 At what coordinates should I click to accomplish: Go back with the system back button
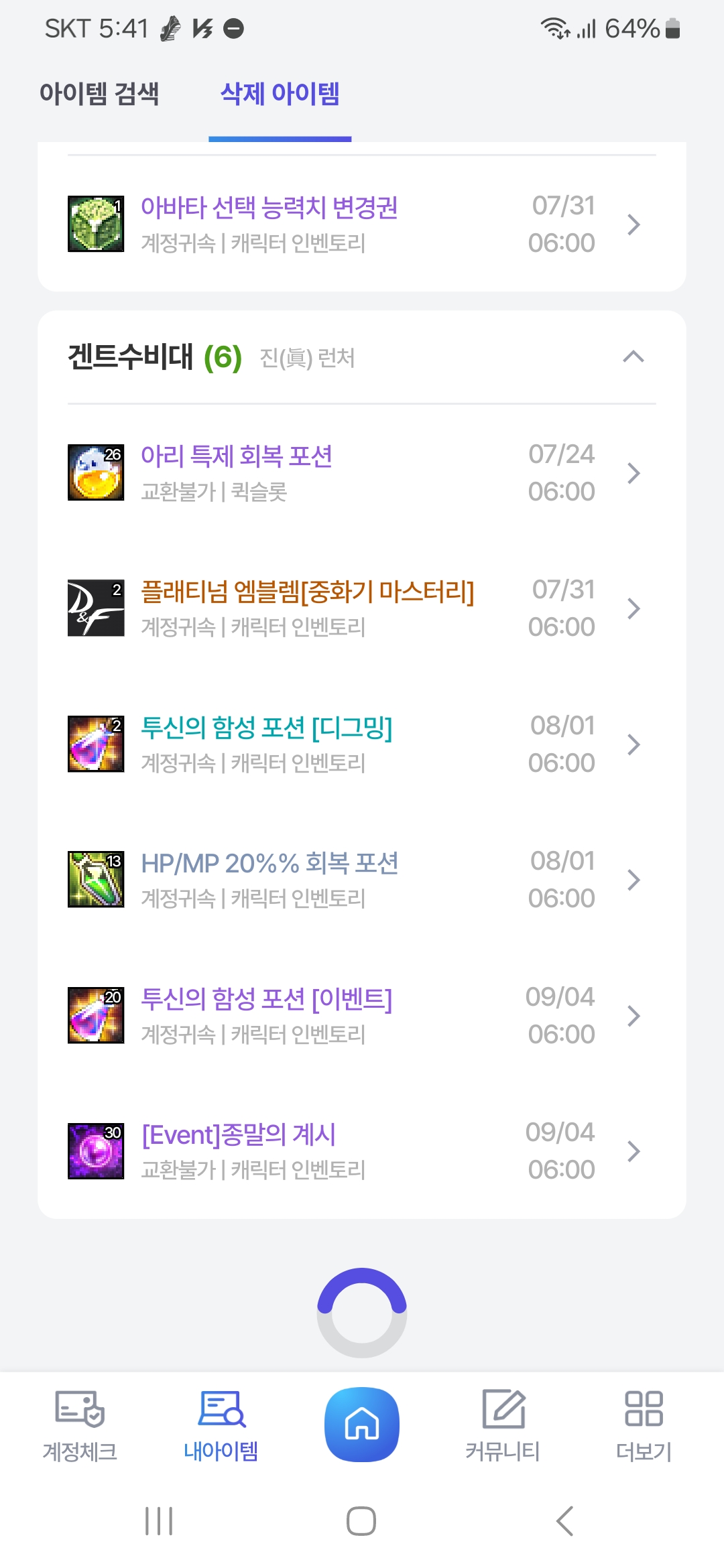(565, 1520)
